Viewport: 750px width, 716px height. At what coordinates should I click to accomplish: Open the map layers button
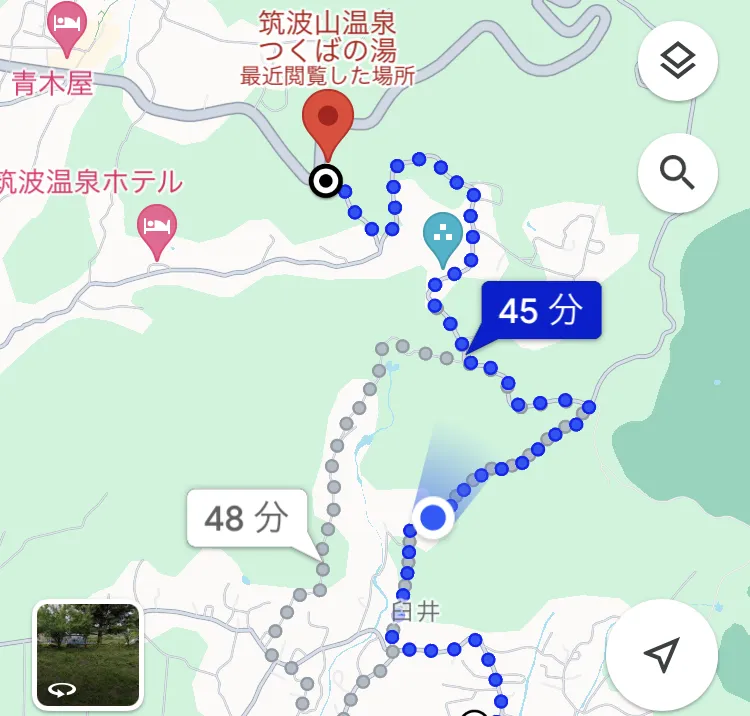677,62
